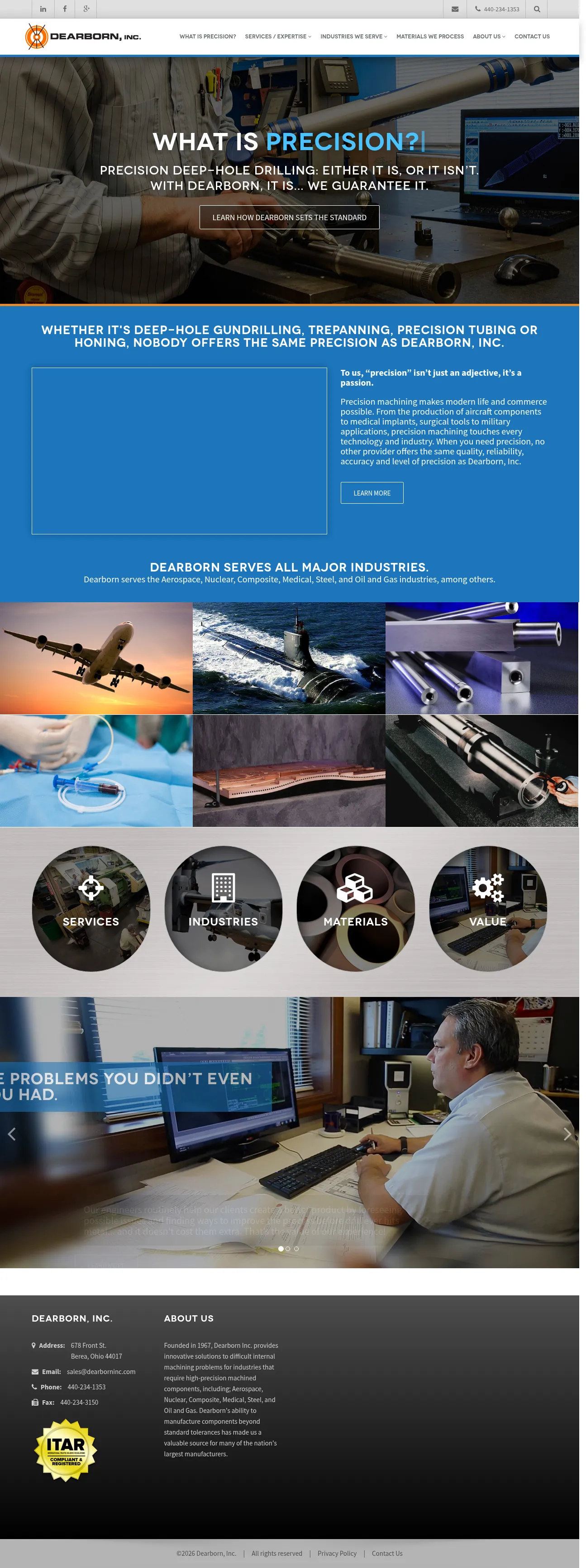586x1568 pixels.
Task: Open the Facebook icon in top bar
Action: tap(65, 9)
